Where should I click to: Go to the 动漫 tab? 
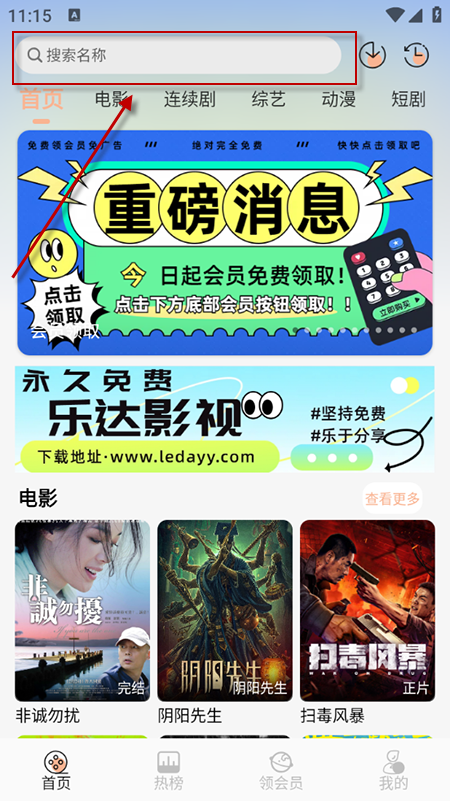(338, 99)
